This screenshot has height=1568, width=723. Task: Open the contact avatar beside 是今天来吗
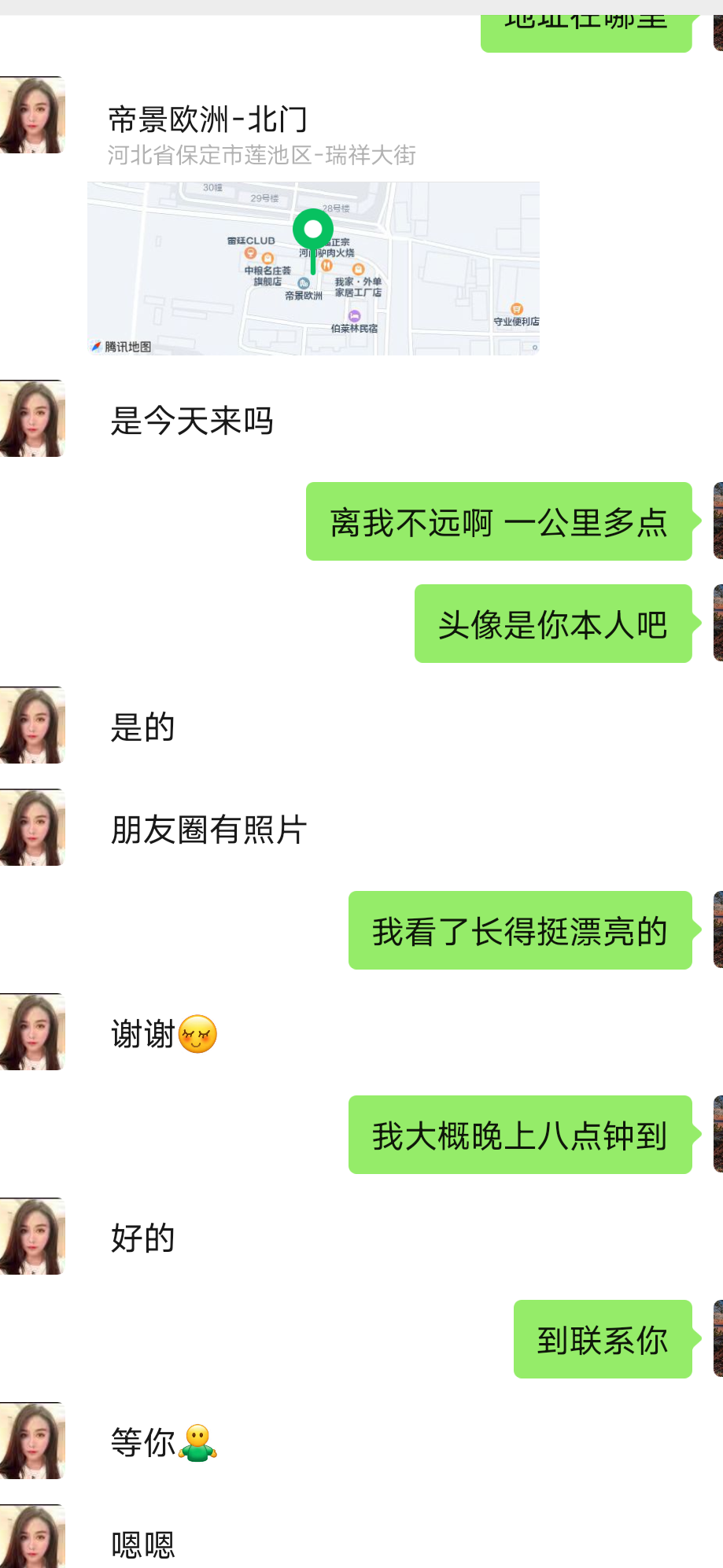31,418
